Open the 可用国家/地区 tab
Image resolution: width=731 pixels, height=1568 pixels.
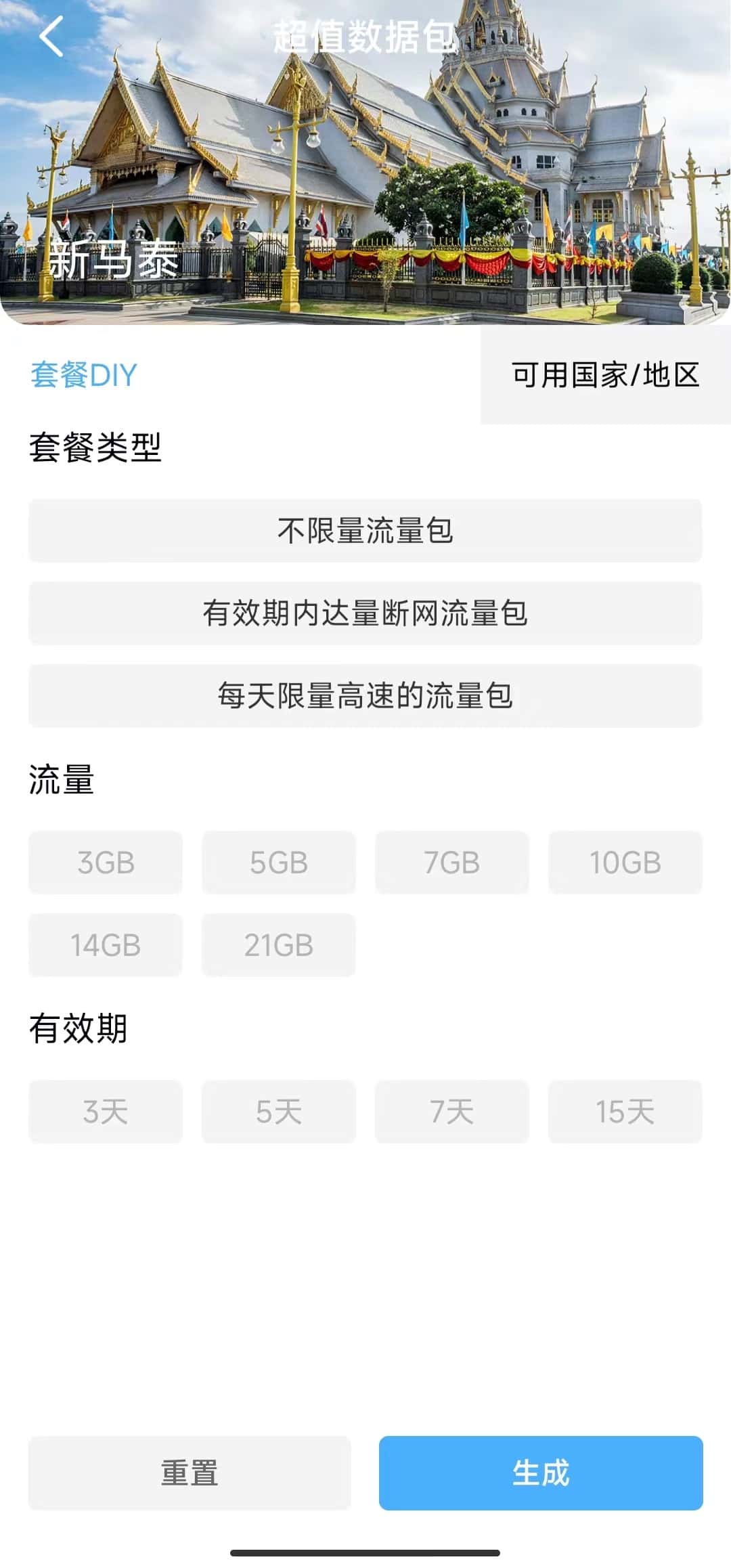coord(605,375)
